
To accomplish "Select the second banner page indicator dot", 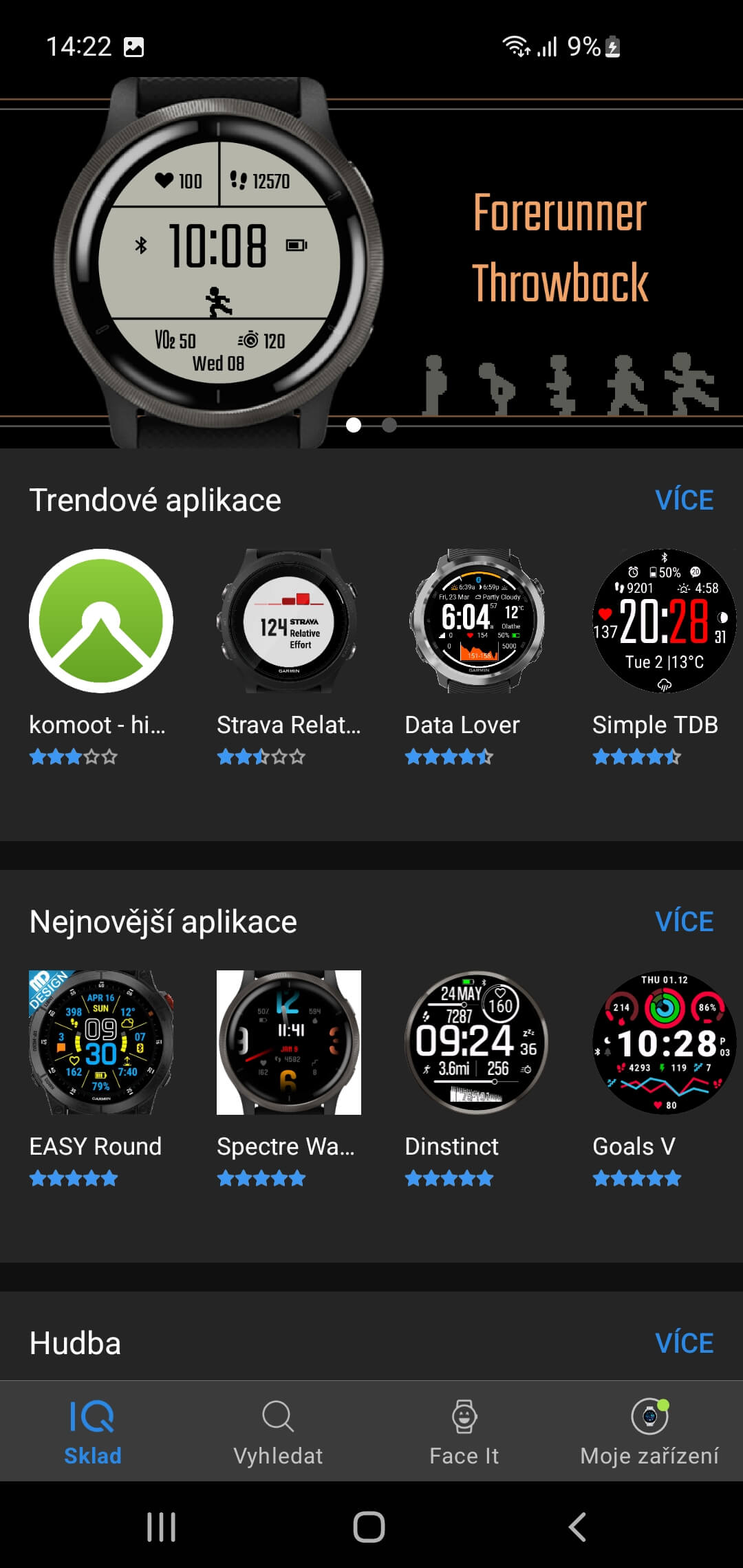I will tap(389, 425).
